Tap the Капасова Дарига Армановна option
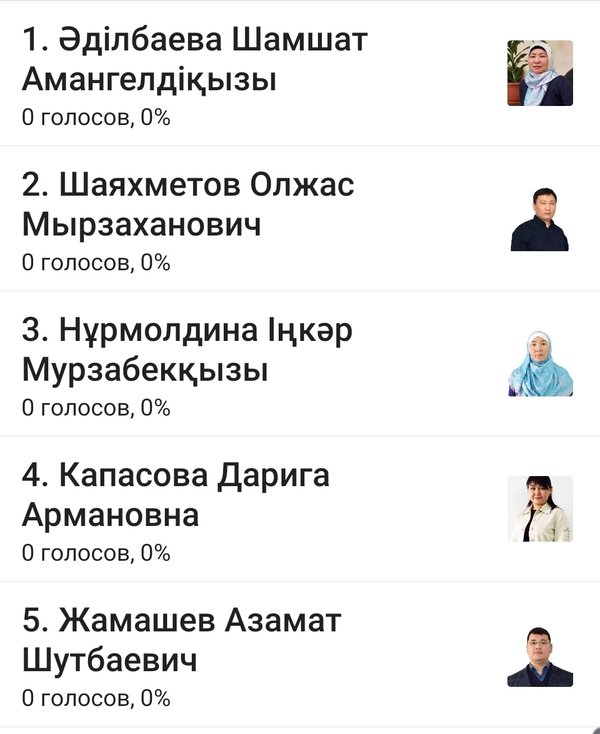Image resolution: width=600 pixels, height=734 pixels. (x=176, y=496)
